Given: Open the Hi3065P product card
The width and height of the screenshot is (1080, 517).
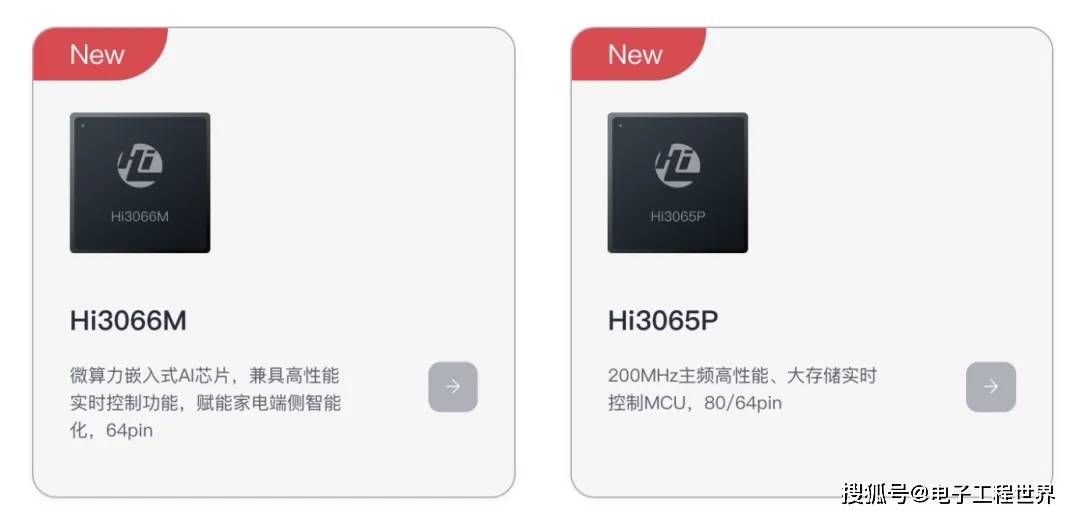Looking at the screenshot, I should coord(663,321).
